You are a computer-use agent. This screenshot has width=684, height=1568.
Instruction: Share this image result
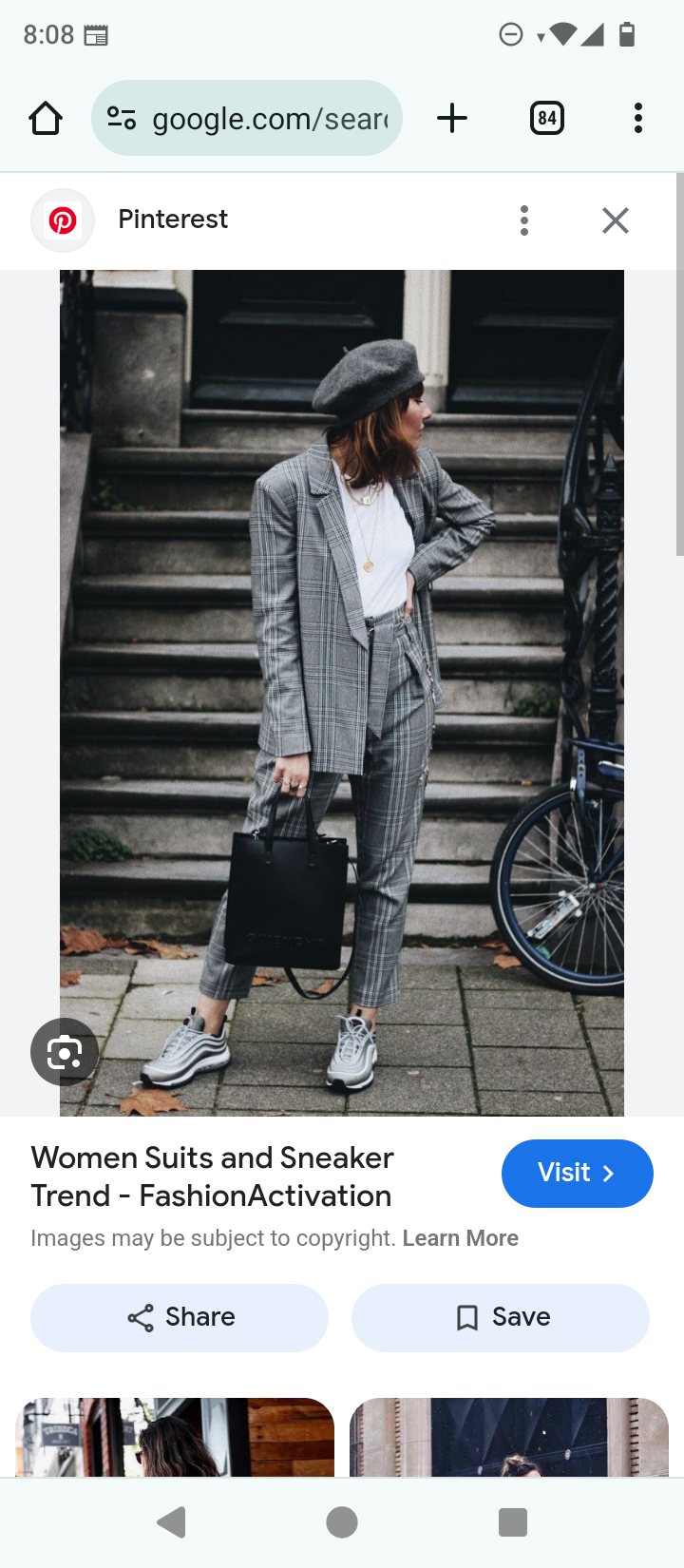click(180, 1317)
